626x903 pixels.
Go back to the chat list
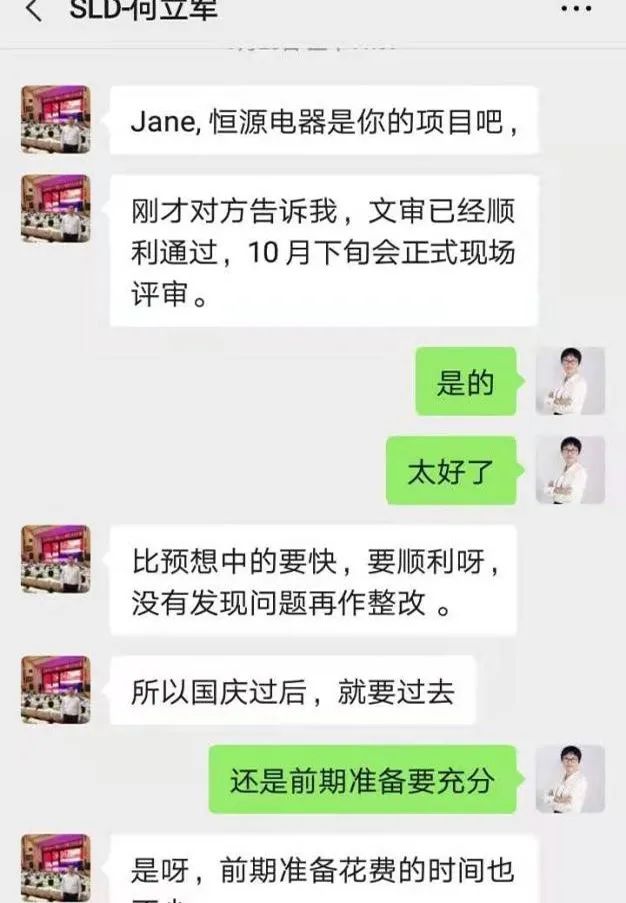point(33,12)
